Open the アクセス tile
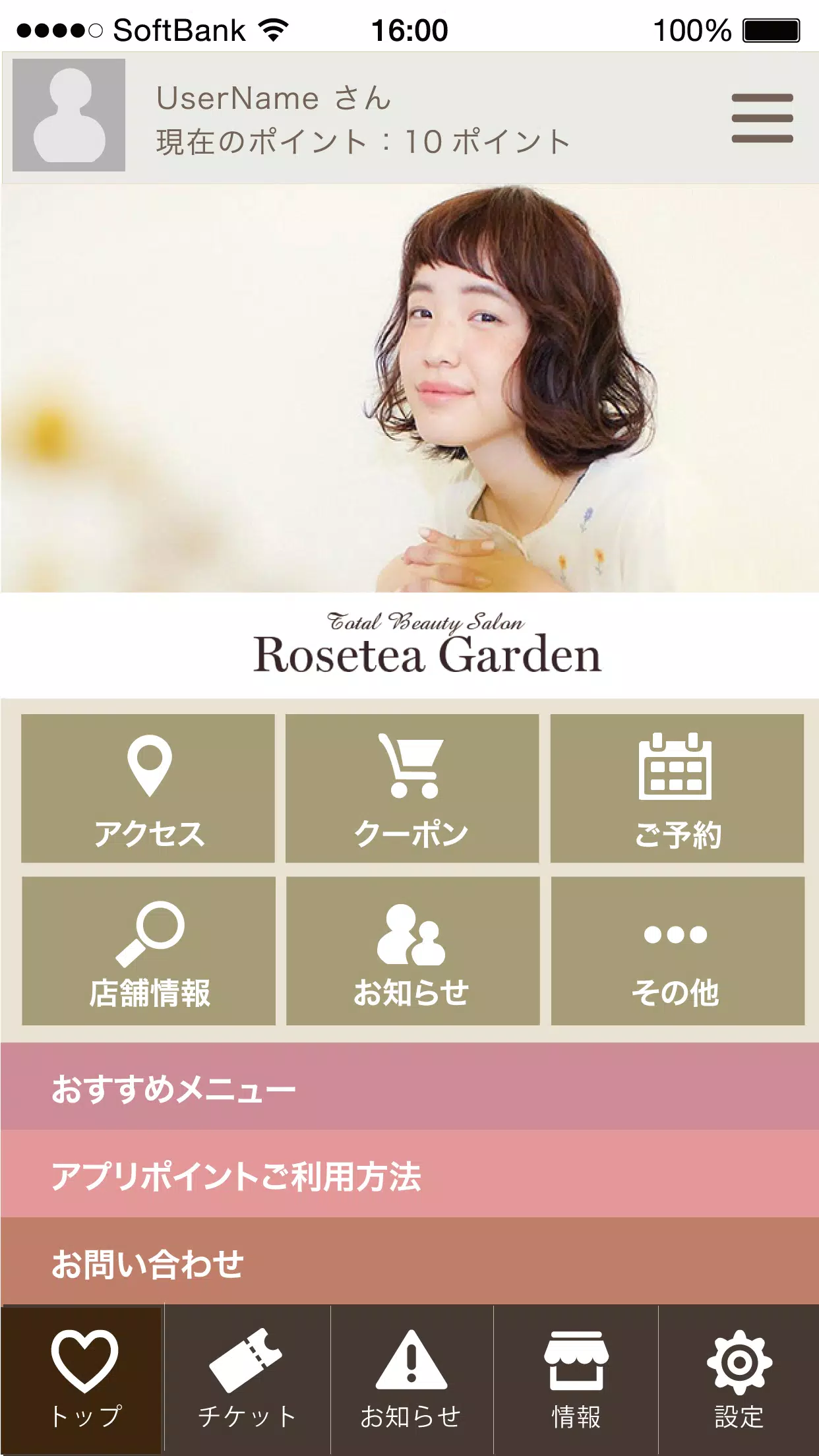Image resolution: width=819 pixels, height=1456 pixels. click(148, 788)
